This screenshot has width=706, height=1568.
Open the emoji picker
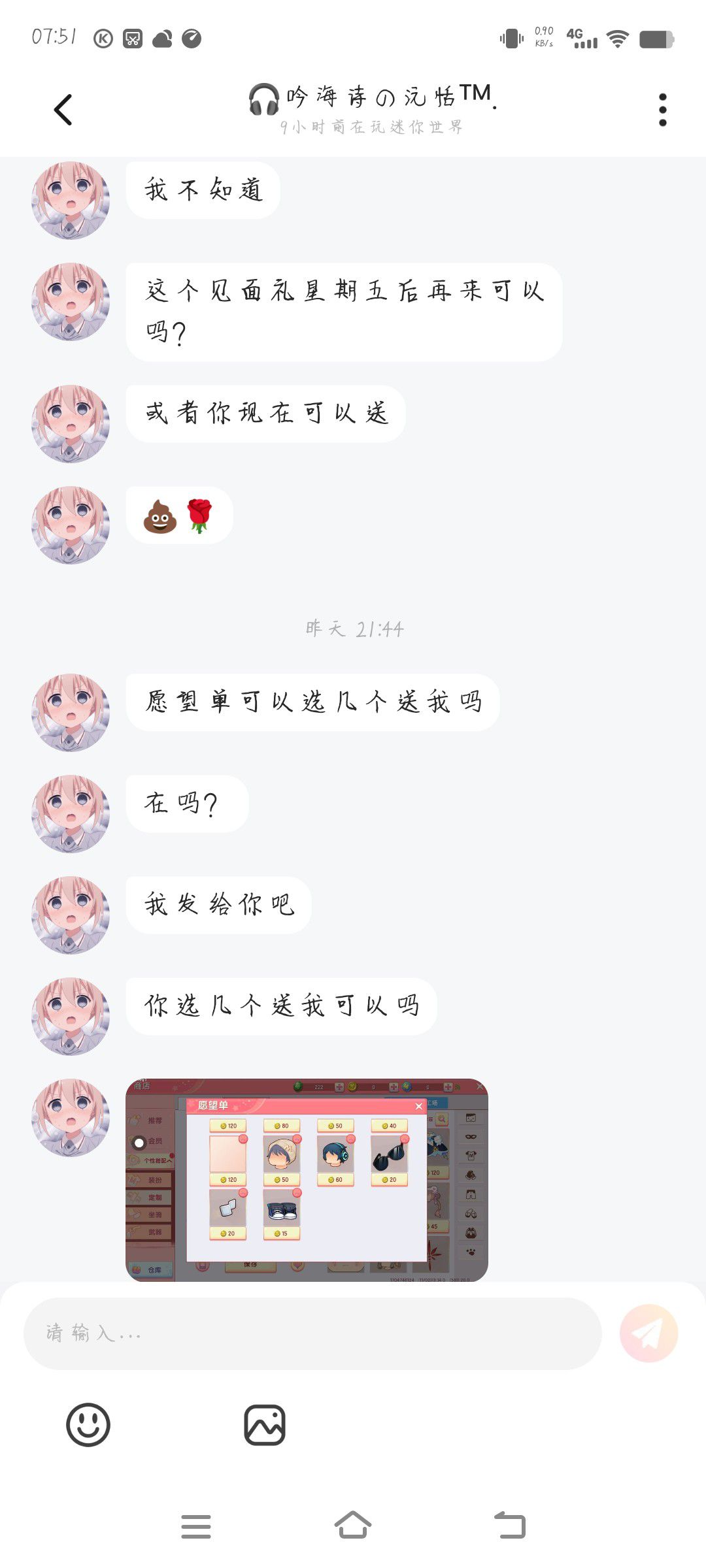88,1425
